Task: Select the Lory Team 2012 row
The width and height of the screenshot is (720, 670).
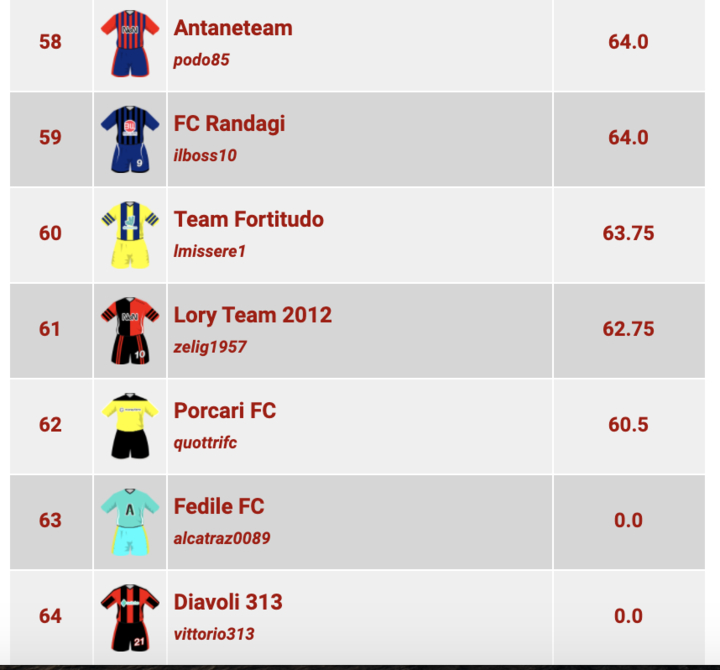Action: (x=252, y=315)
